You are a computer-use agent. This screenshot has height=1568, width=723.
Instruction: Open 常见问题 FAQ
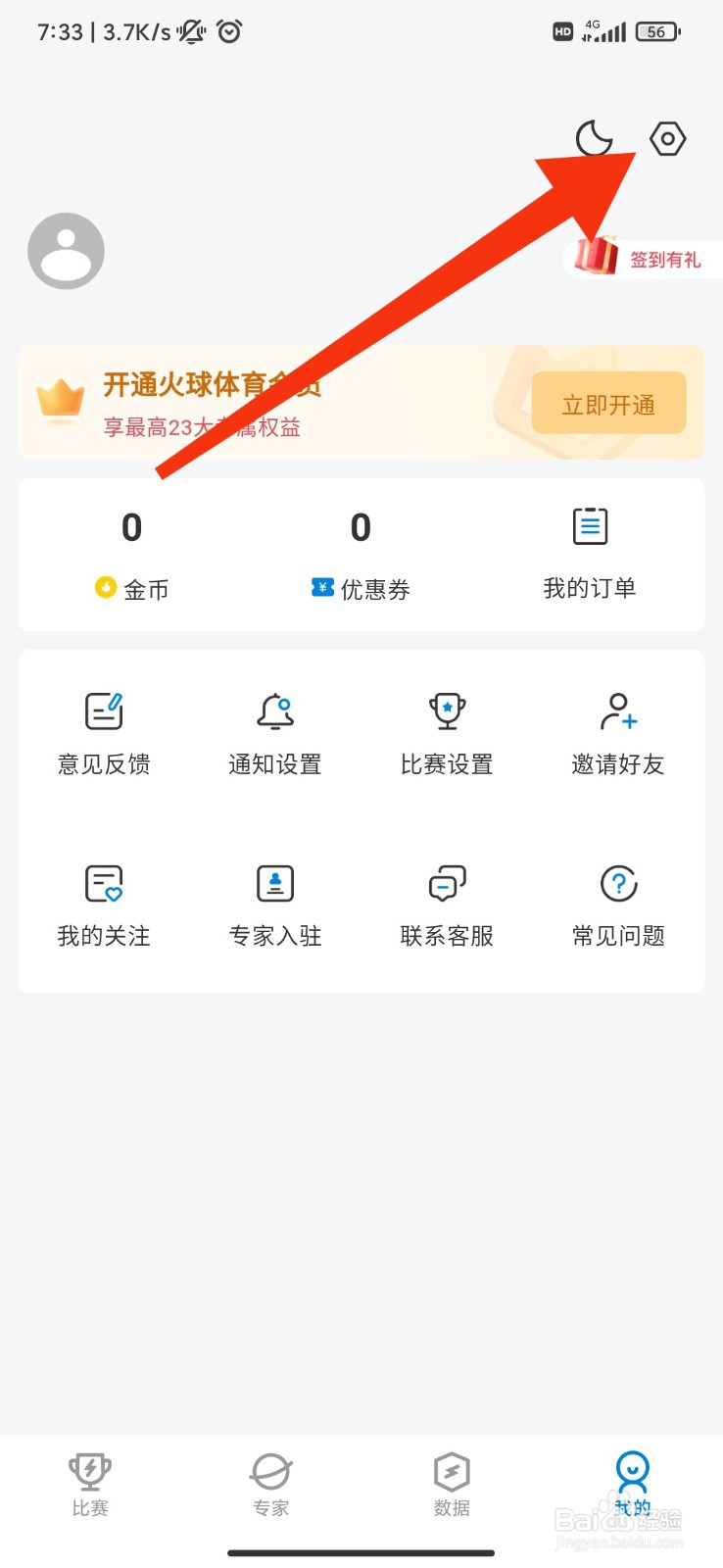coord(618,906)
